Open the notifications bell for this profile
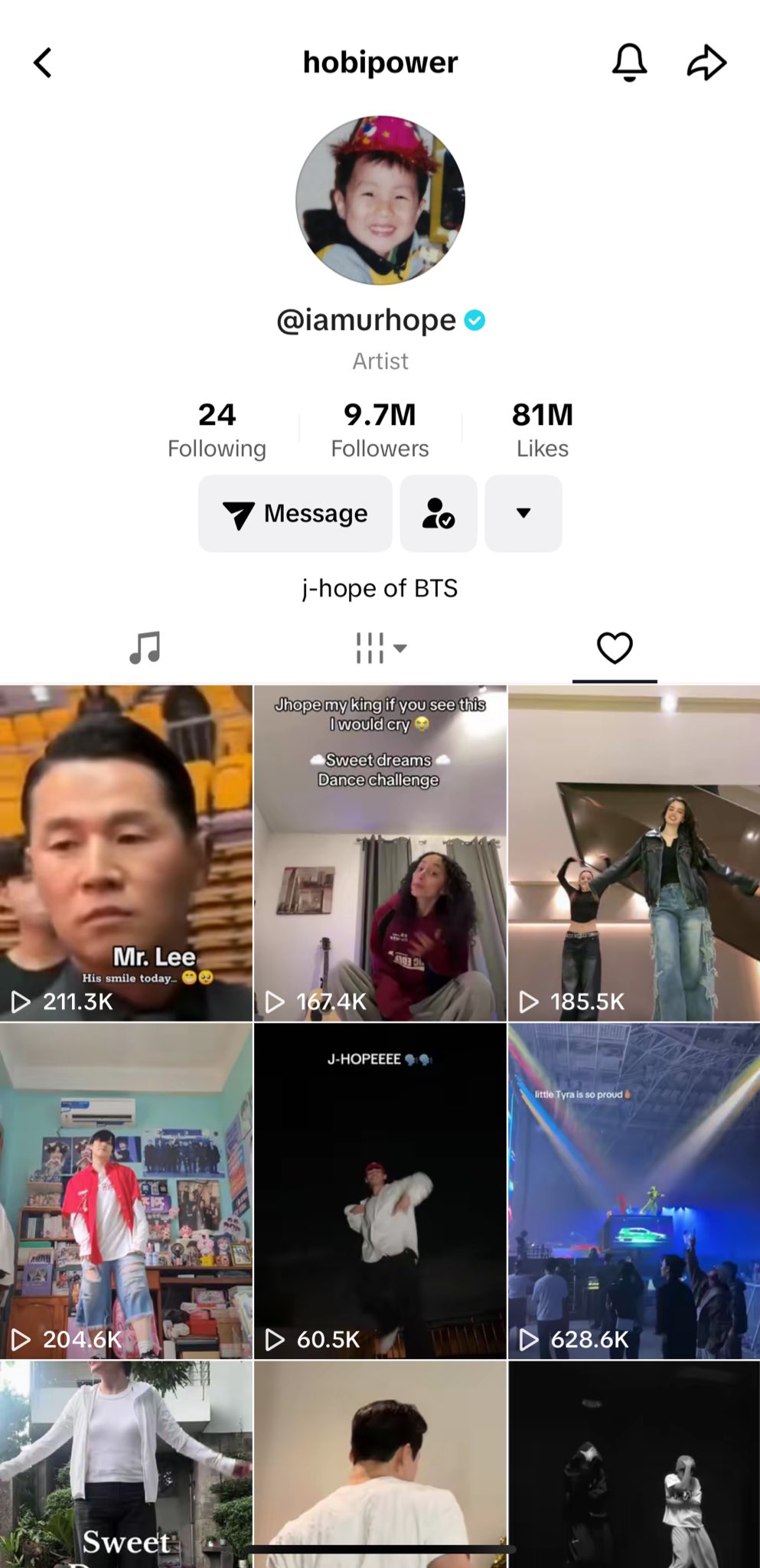The image size is (760, 1568). click(x=629, y=62)
